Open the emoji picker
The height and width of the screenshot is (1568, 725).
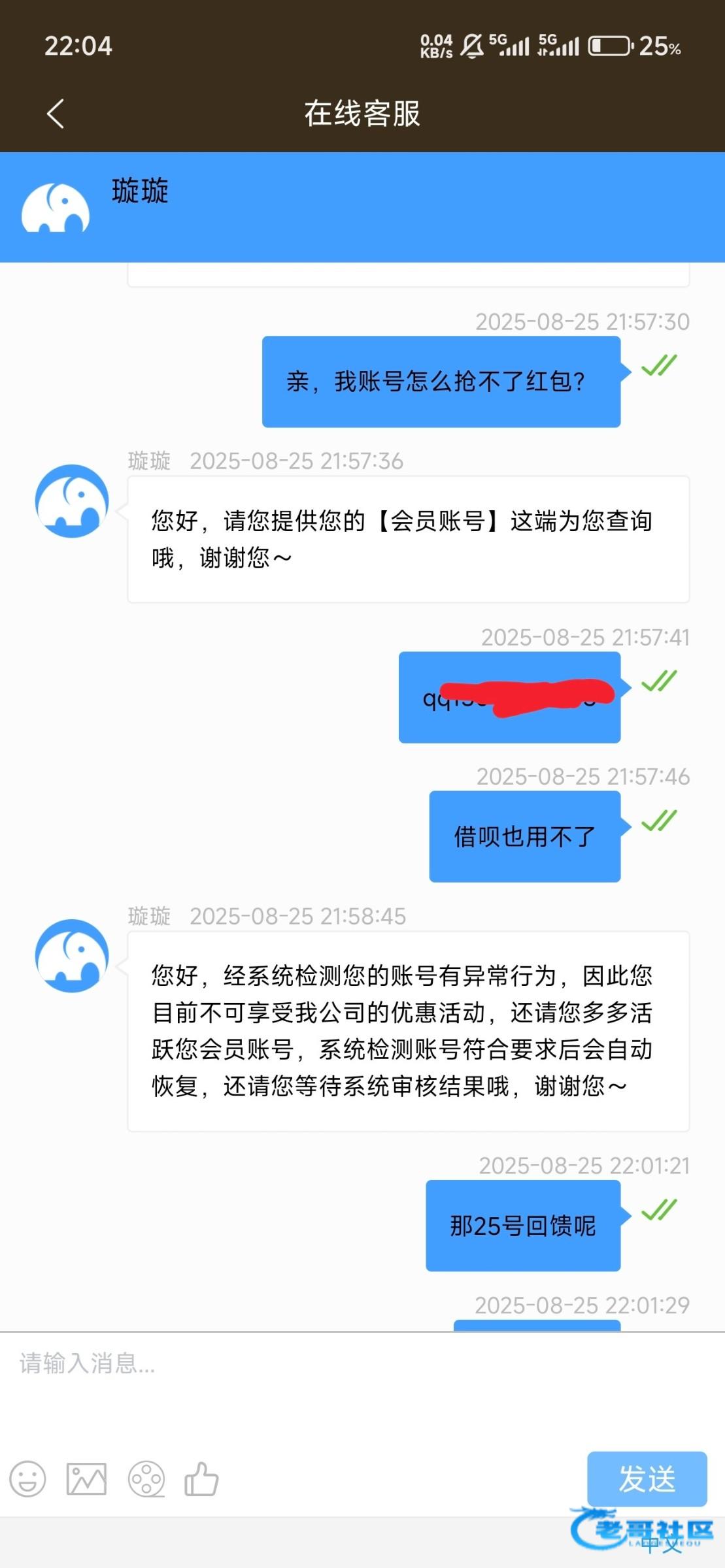coord(27,1479)
